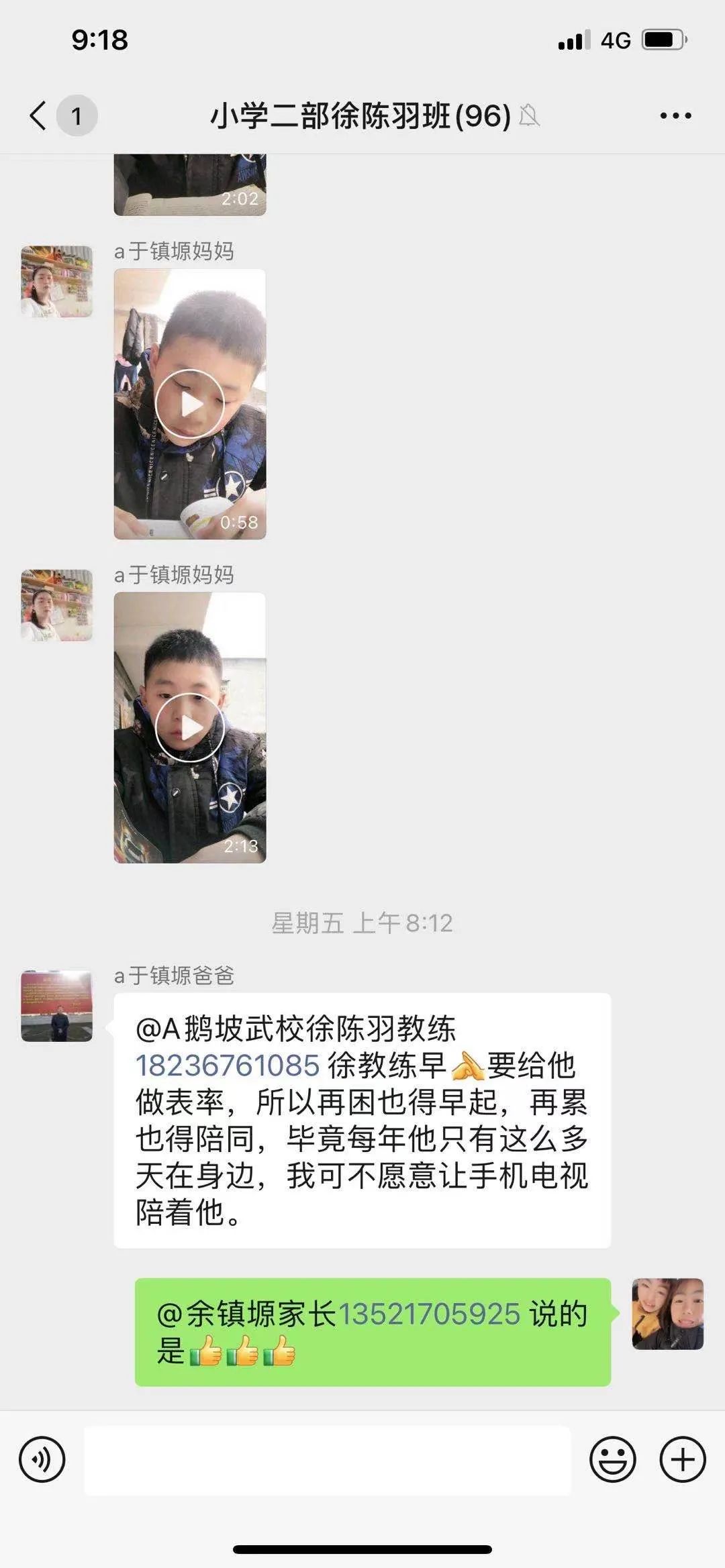The image size is (725, 1568).
Task: Open the emoji sticker panel
Action: click(612, 1459)
